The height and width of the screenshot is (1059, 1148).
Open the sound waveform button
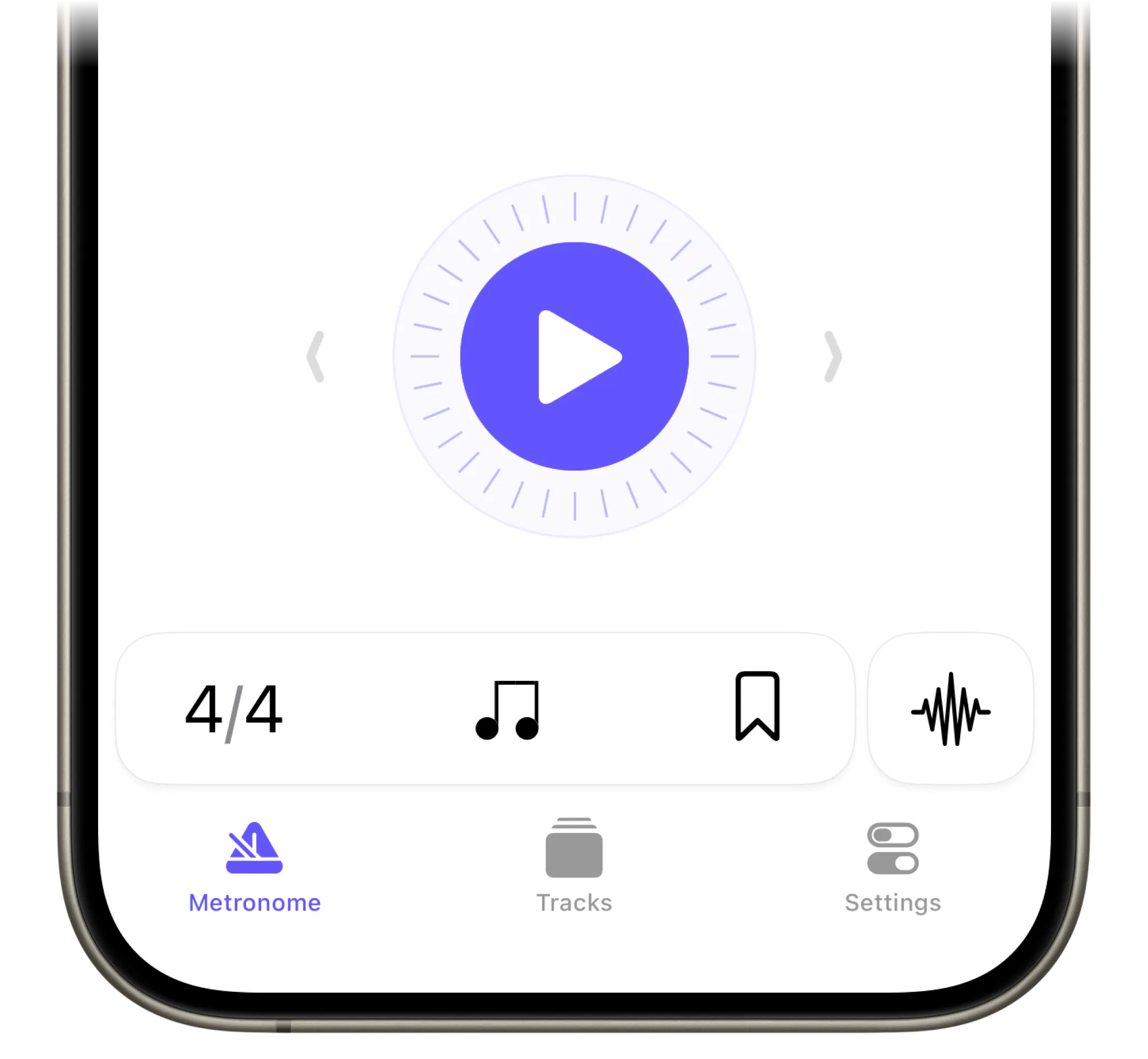[x=950, y=709]
